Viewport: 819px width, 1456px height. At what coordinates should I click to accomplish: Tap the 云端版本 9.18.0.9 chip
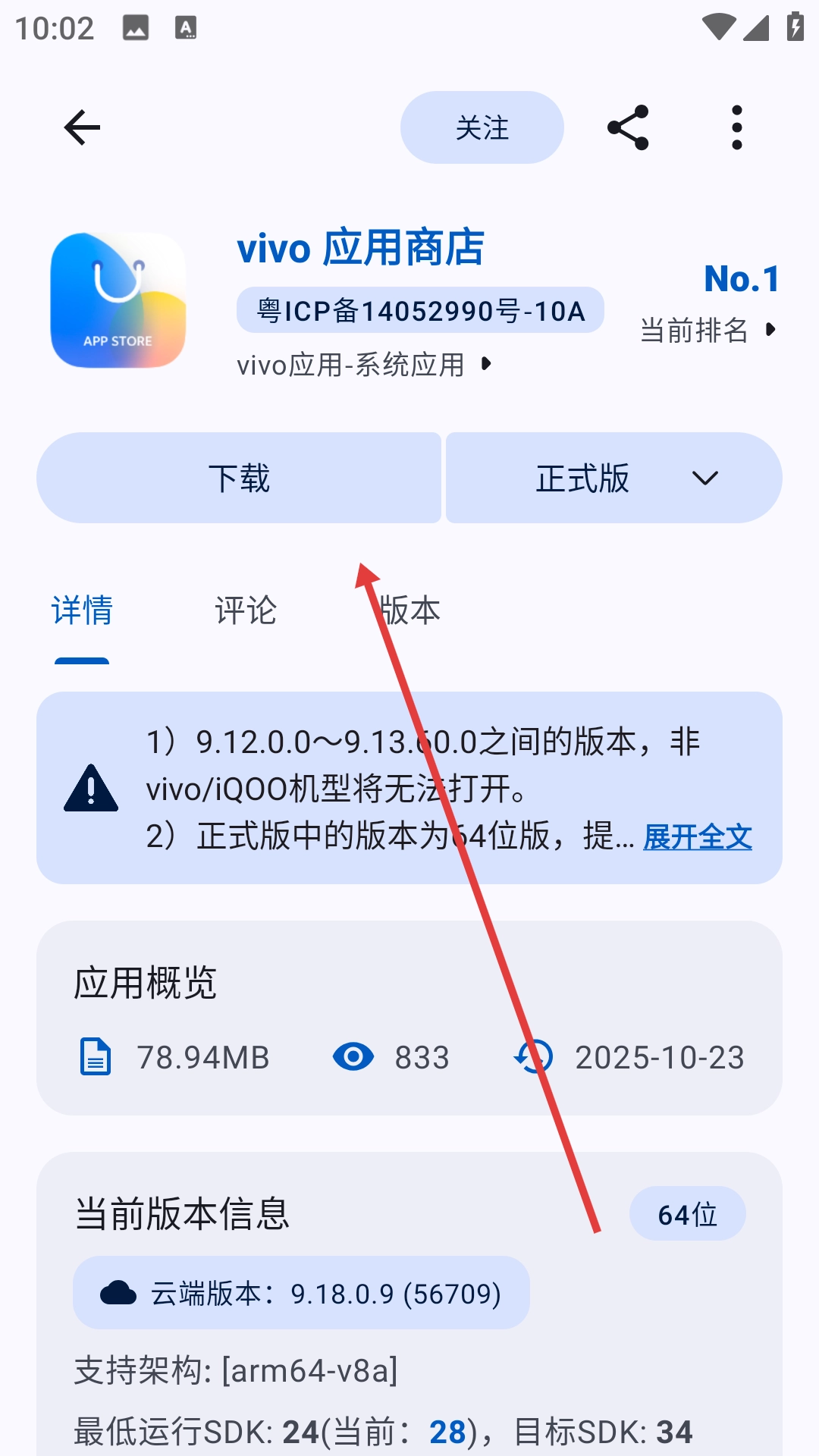click(301, 1293)
